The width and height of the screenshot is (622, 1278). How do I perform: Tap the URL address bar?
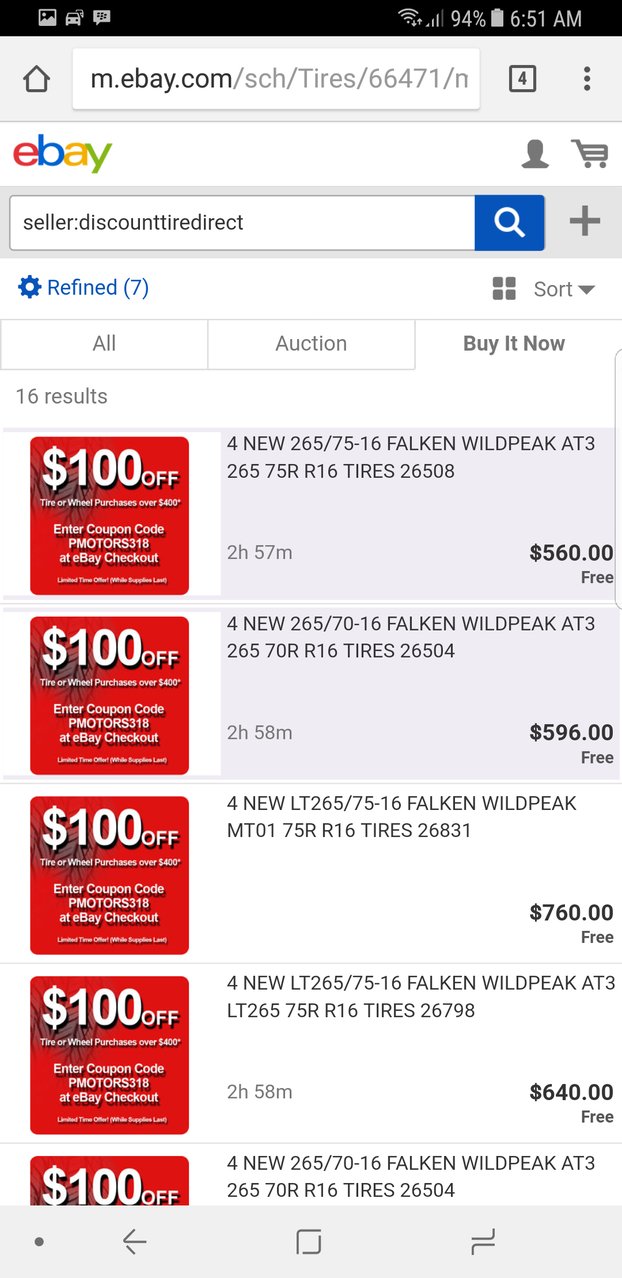pos(276,79)
